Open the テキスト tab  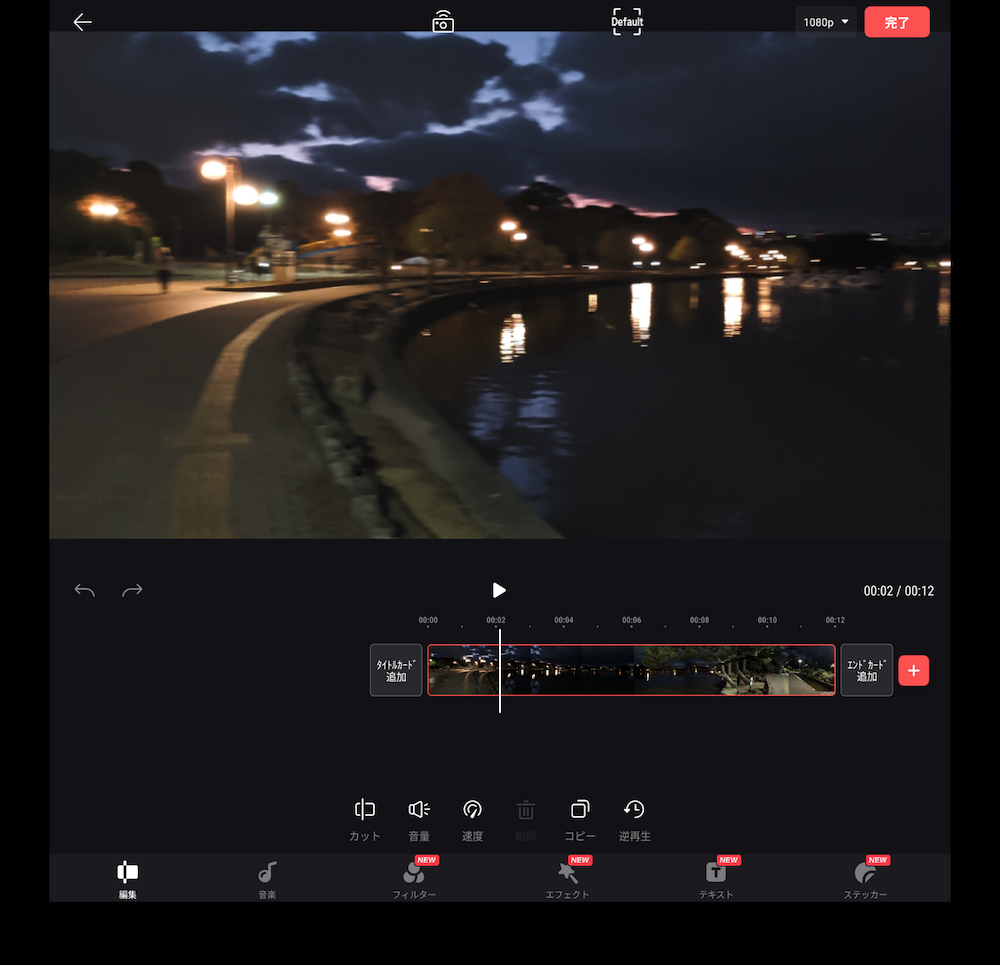pyautogui.click(x=716, y=879)
